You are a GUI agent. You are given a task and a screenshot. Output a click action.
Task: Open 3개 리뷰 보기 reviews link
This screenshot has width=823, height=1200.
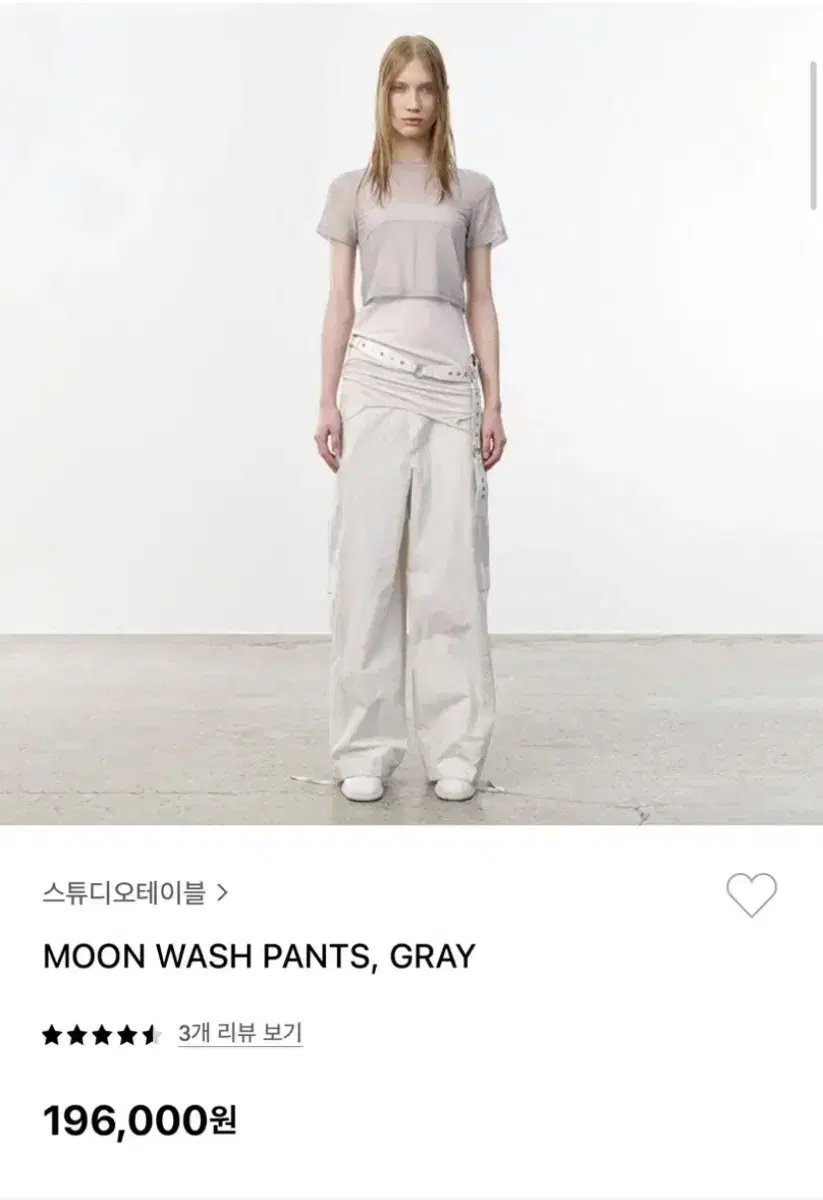[240, 1031]
